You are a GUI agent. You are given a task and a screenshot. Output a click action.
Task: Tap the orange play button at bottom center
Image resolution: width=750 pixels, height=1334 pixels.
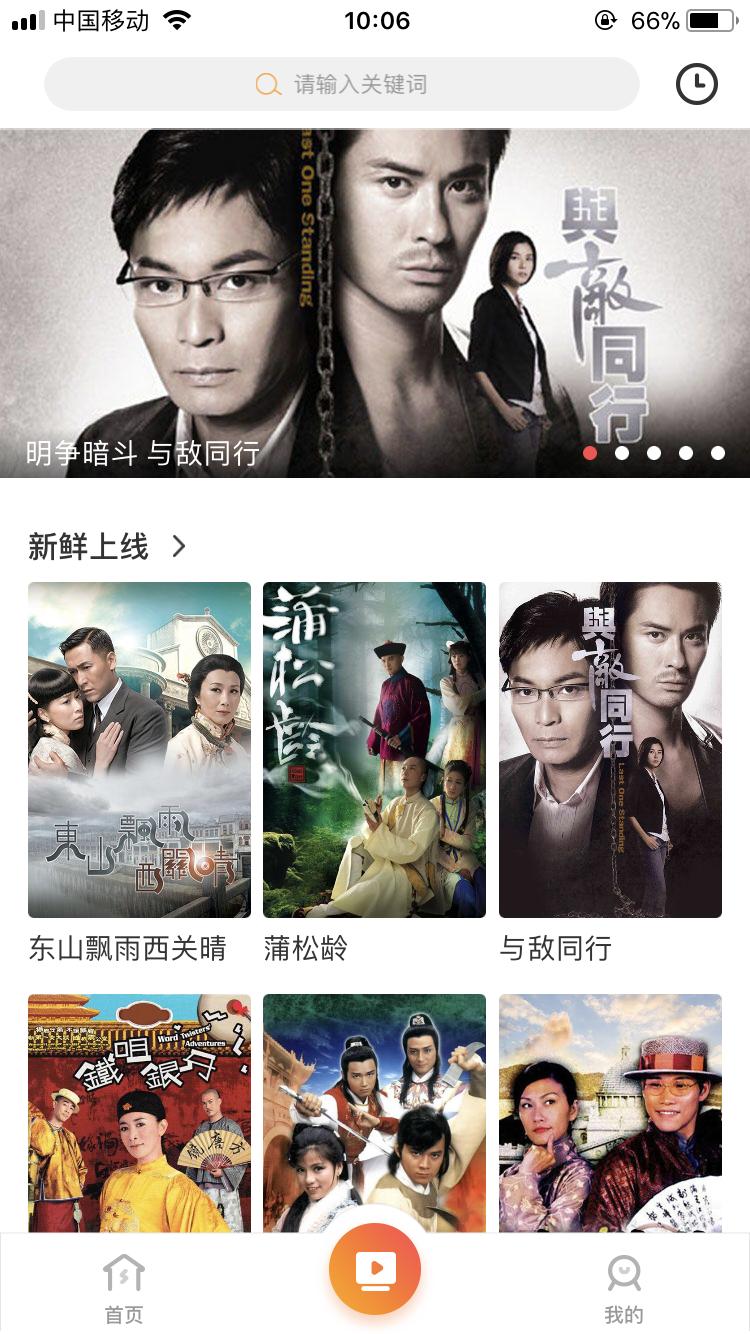(375, 1267)
